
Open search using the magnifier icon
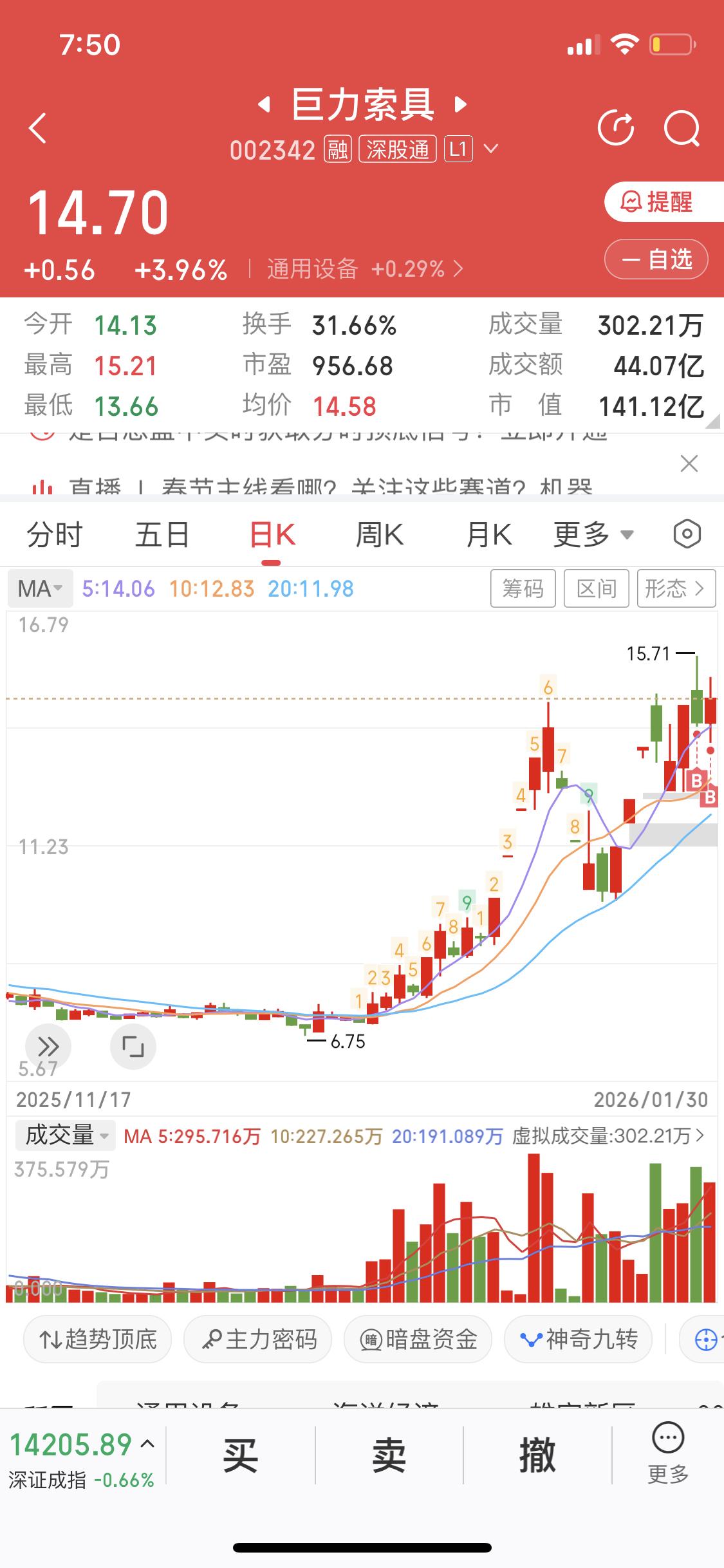pos(683,127)
